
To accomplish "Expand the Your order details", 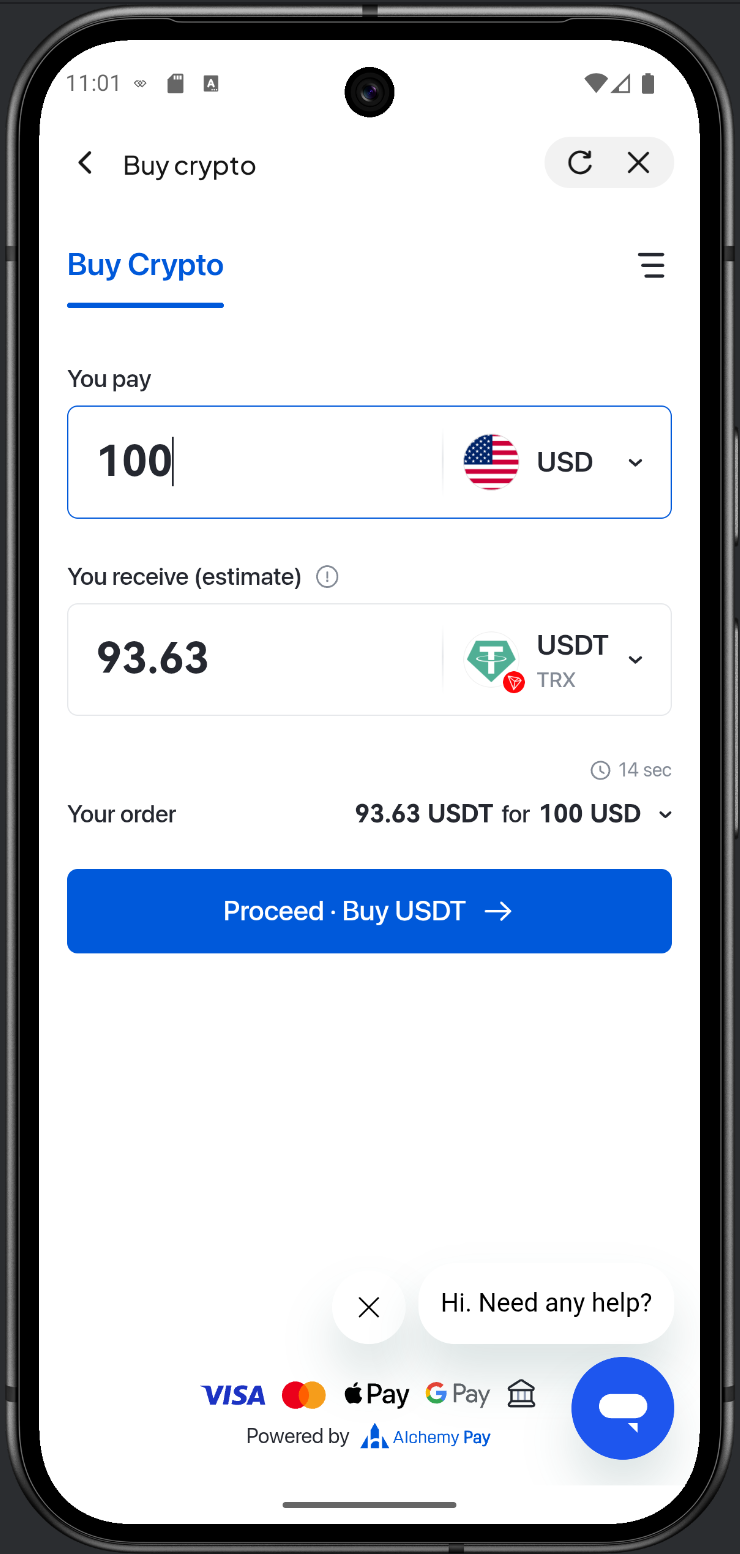I will [666, 815].
